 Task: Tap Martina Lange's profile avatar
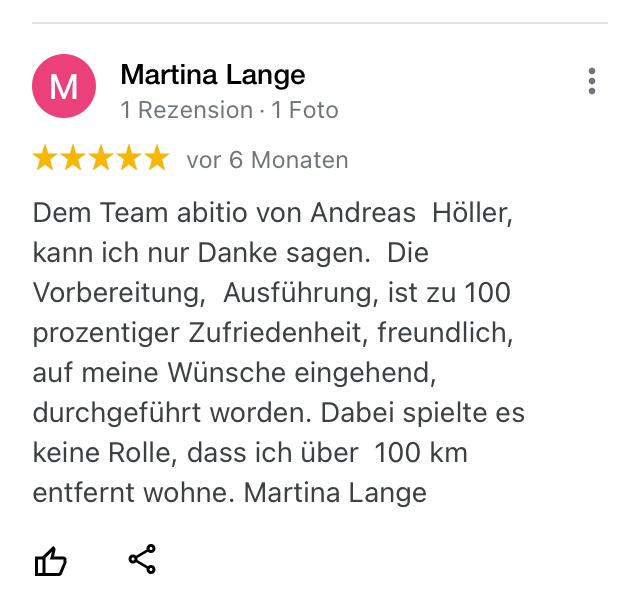click(64, 86)
